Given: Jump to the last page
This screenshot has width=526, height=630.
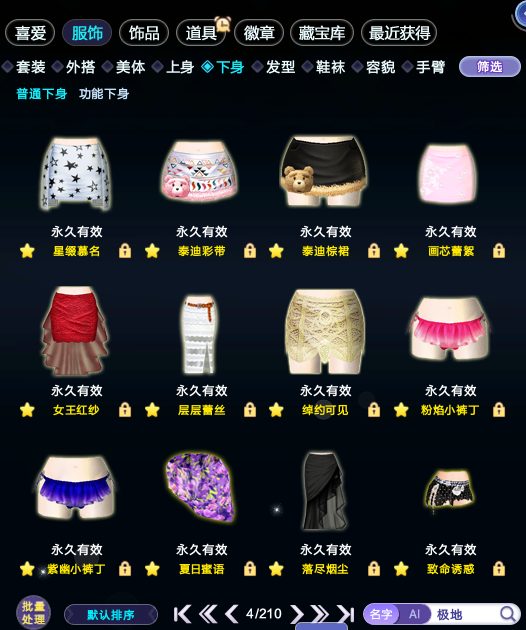Looking at the screenshot, I should click(346, 614).
